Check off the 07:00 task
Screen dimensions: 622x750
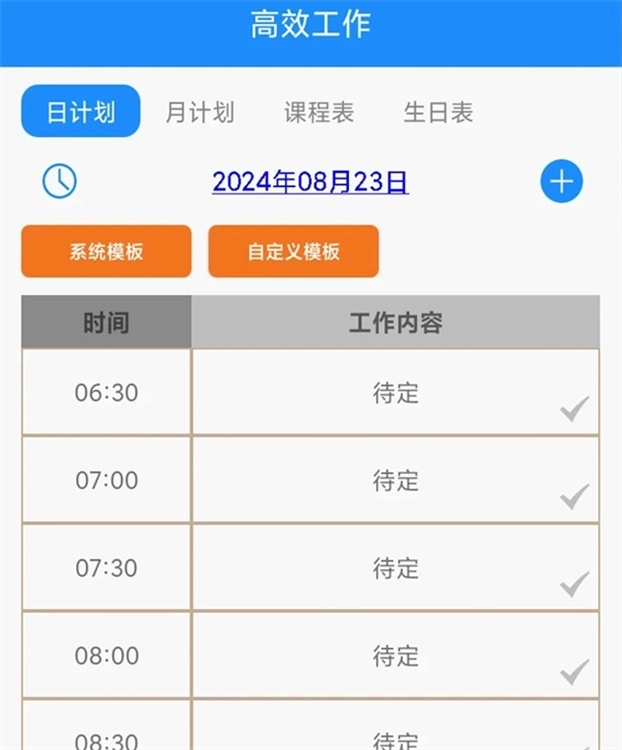point(574,495)
